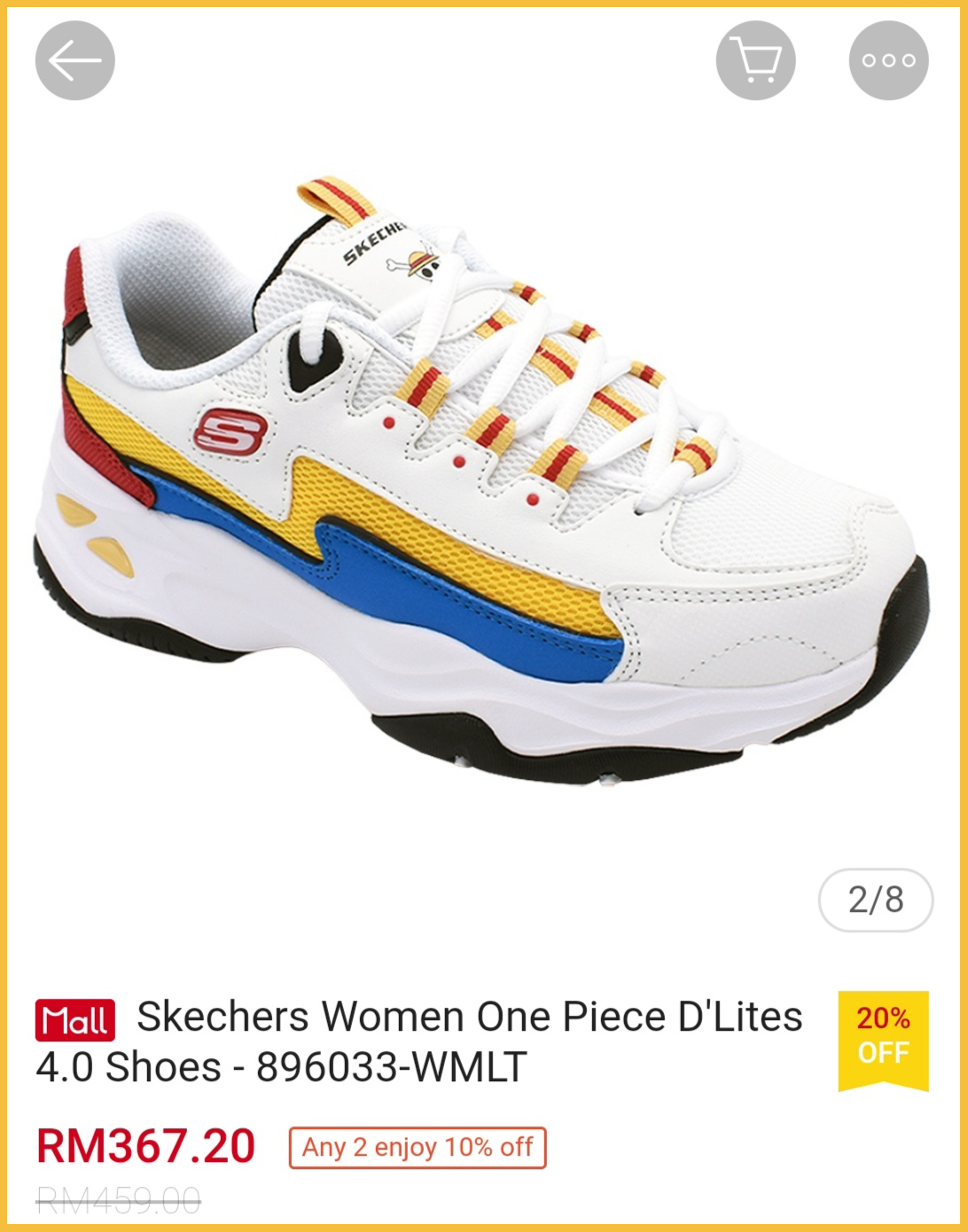Open the shopping cart
The height and width of the screenshot is (1232, 968).
coord(755,60)
